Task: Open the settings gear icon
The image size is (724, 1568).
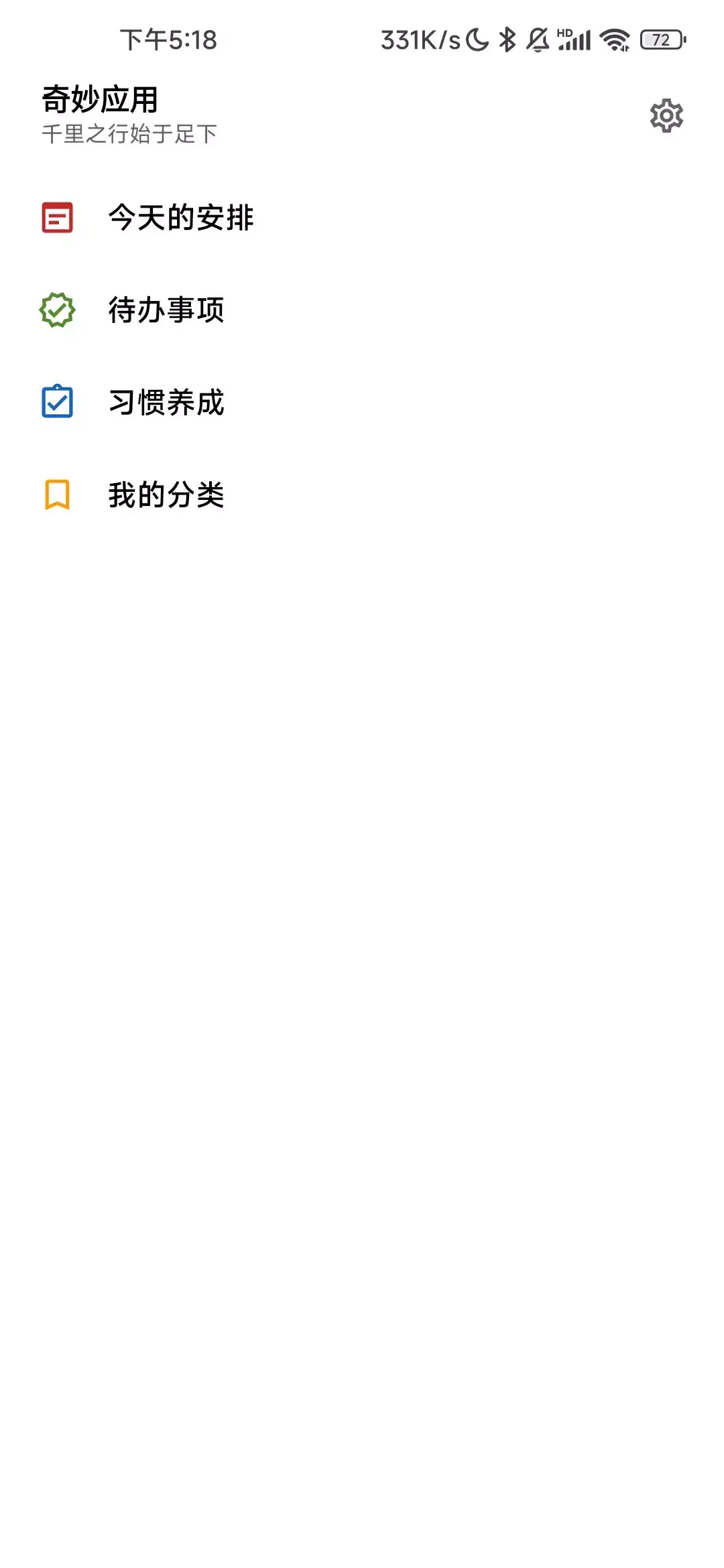Action: [x=666, y=116]
